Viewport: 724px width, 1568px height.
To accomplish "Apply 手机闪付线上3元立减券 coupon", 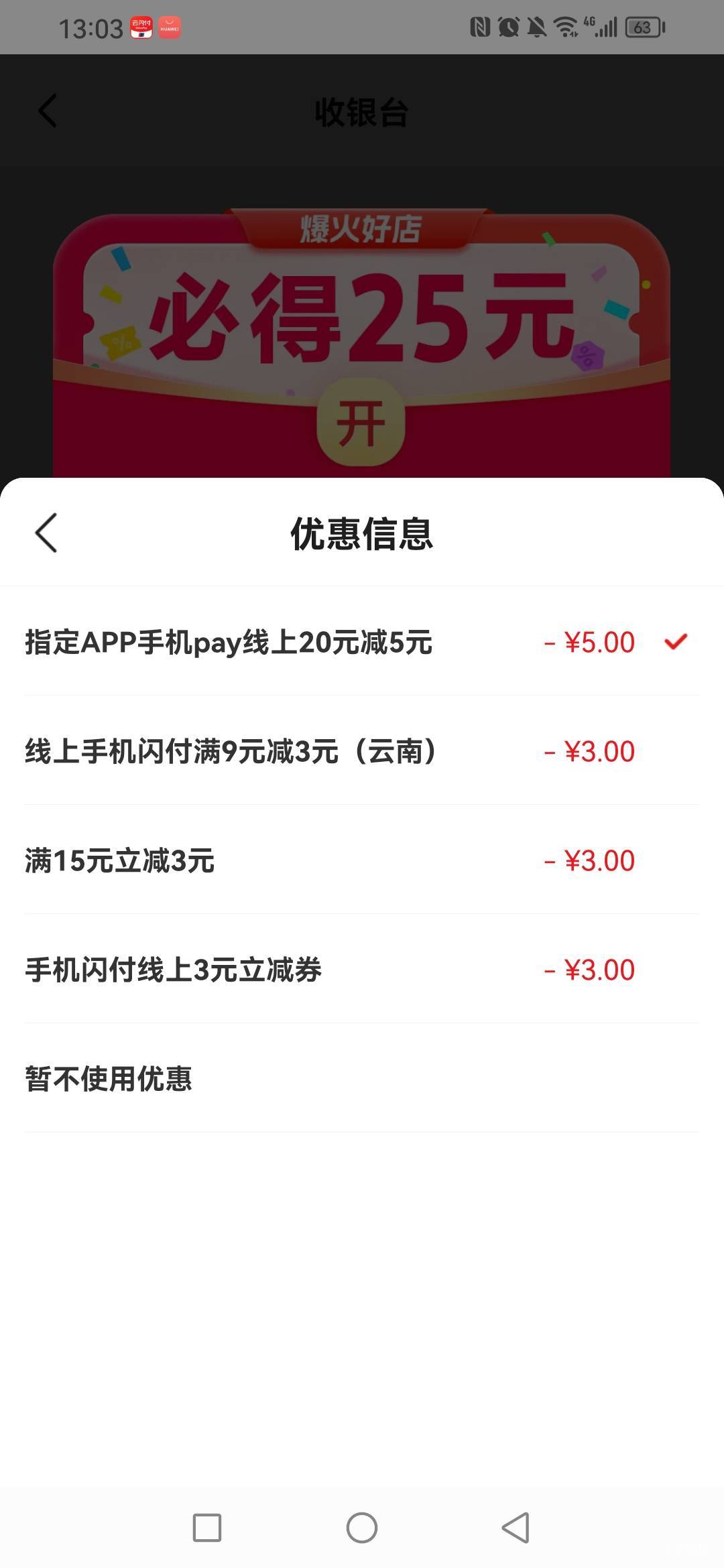I will (x=362, y=970).
